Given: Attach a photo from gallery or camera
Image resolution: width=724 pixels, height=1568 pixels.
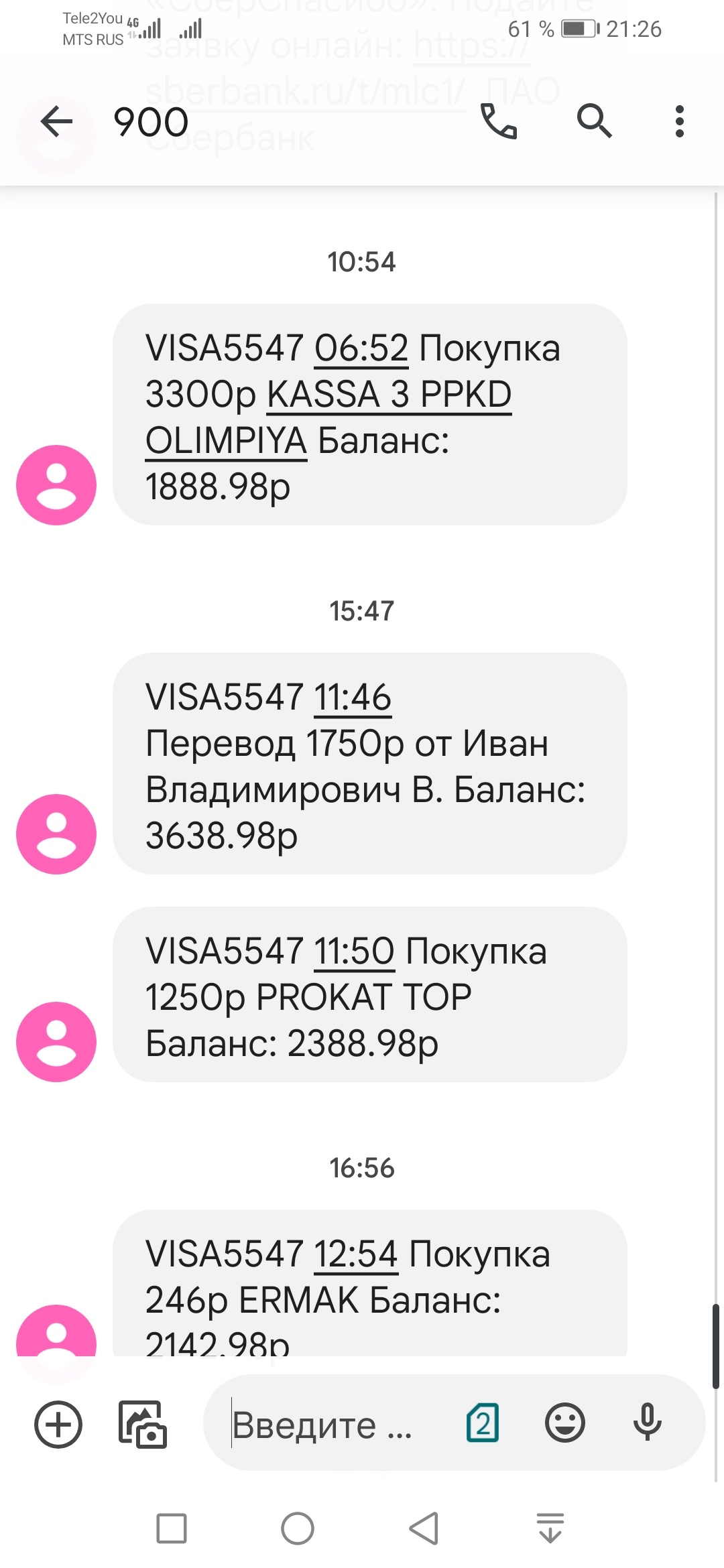Looking at the screenshot, I should 142,1425.
